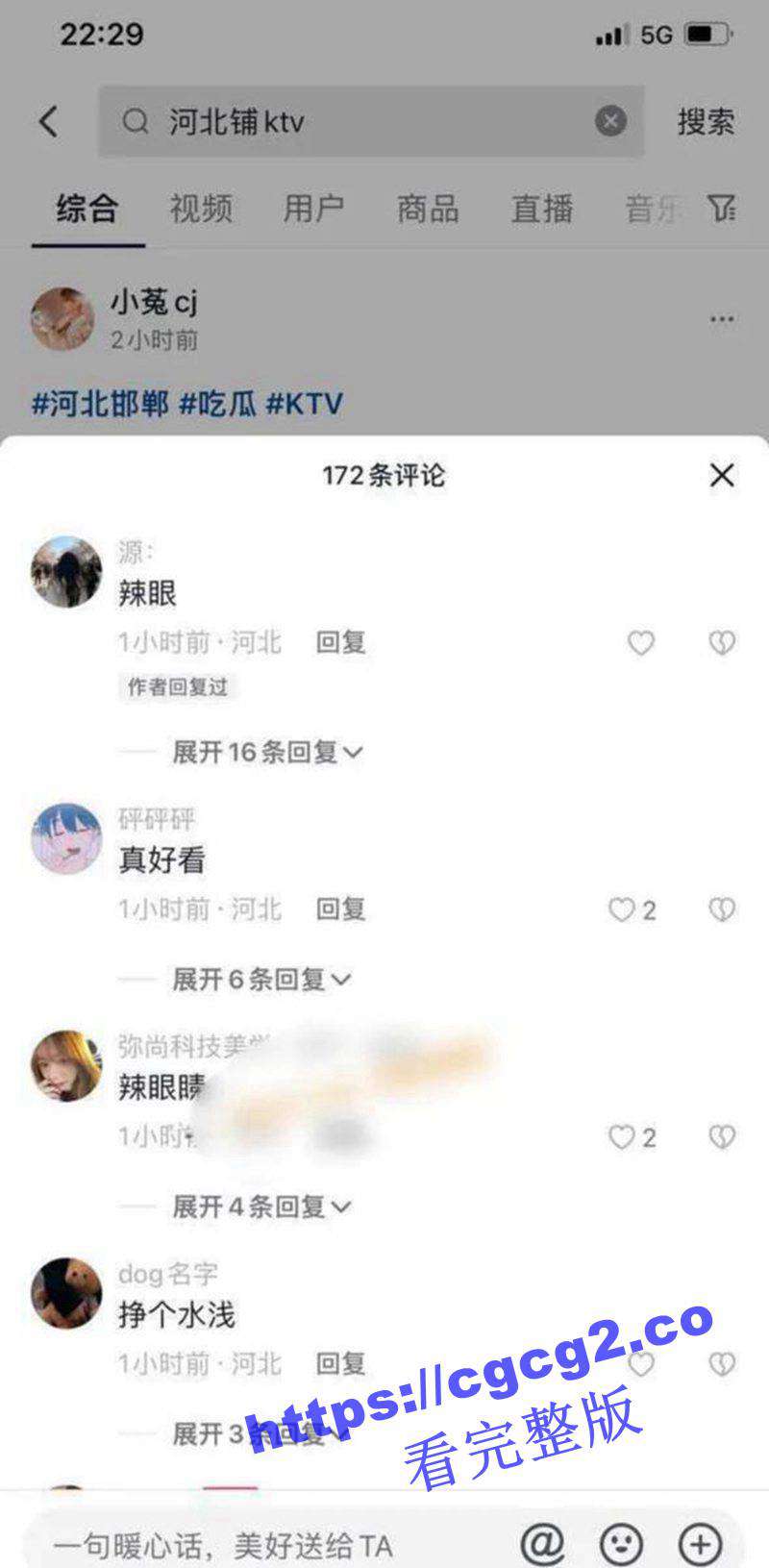Expand 4 replies under 辣眼睛 comment

[260, 1207]
